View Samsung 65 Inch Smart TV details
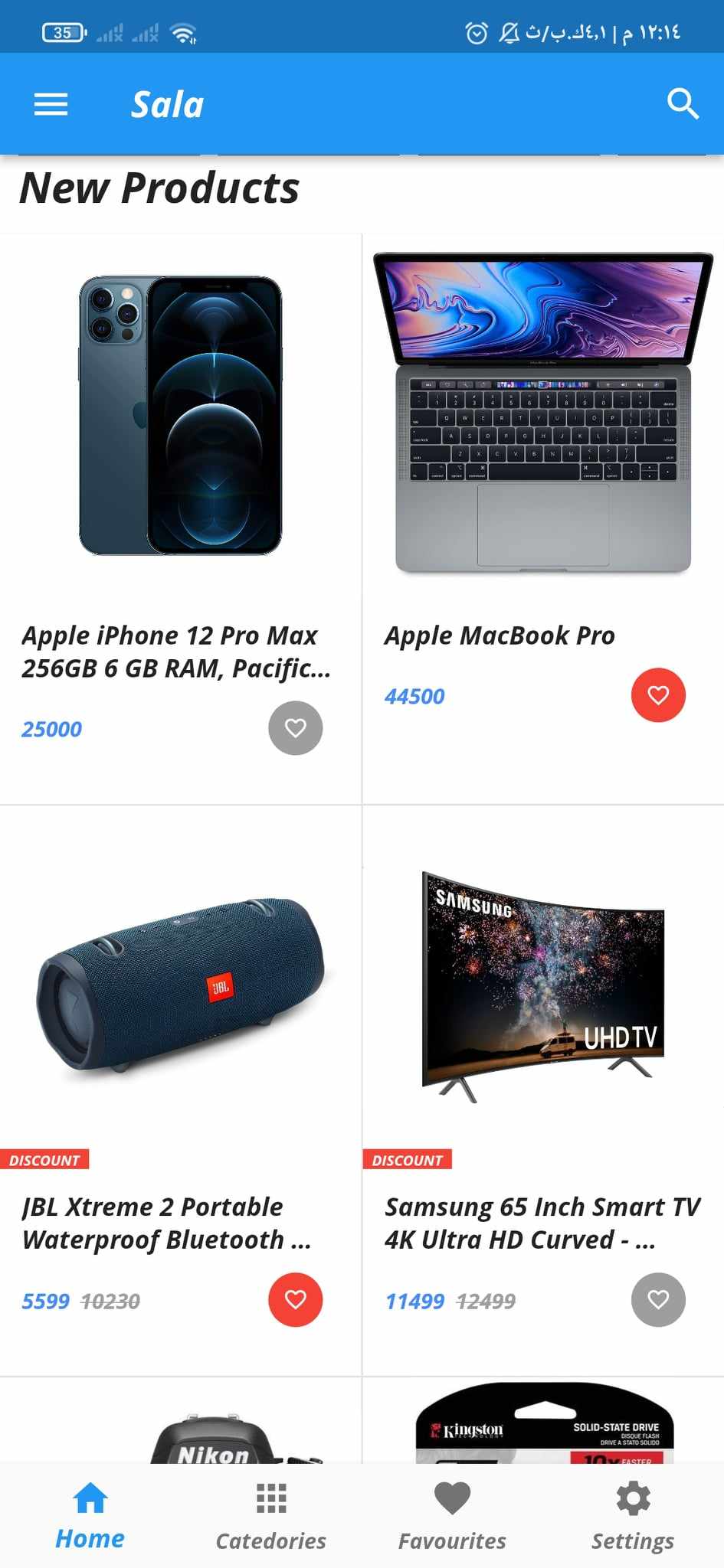 coord(543,1091)
